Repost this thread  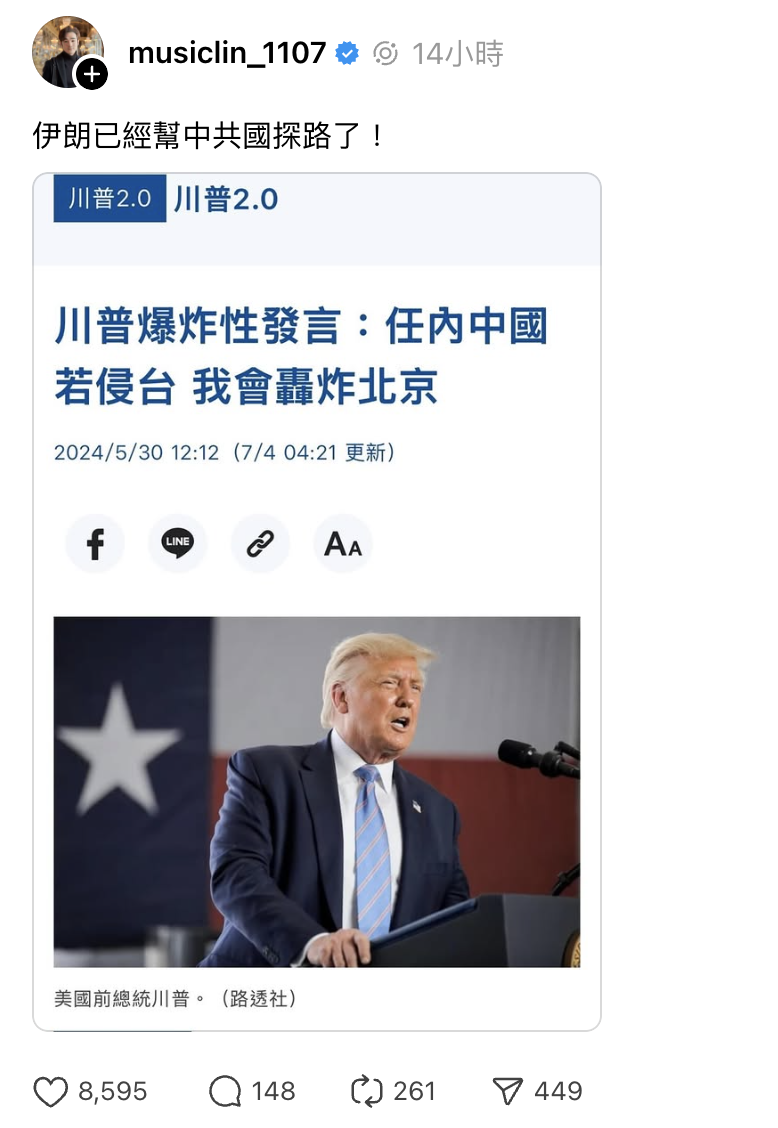[367, 1091]
